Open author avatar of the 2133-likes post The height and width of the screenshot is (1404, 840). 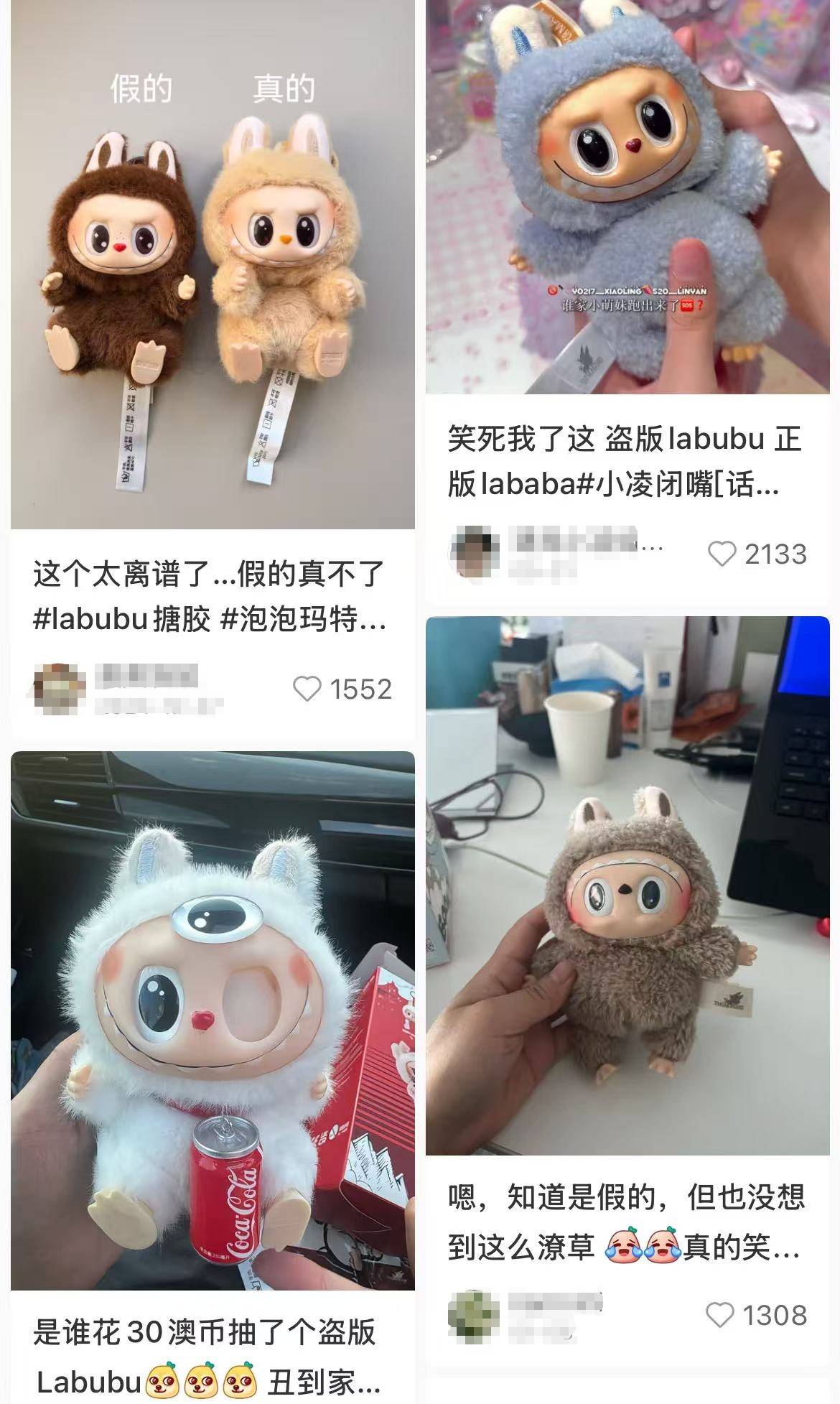click(x=474, y=552)
